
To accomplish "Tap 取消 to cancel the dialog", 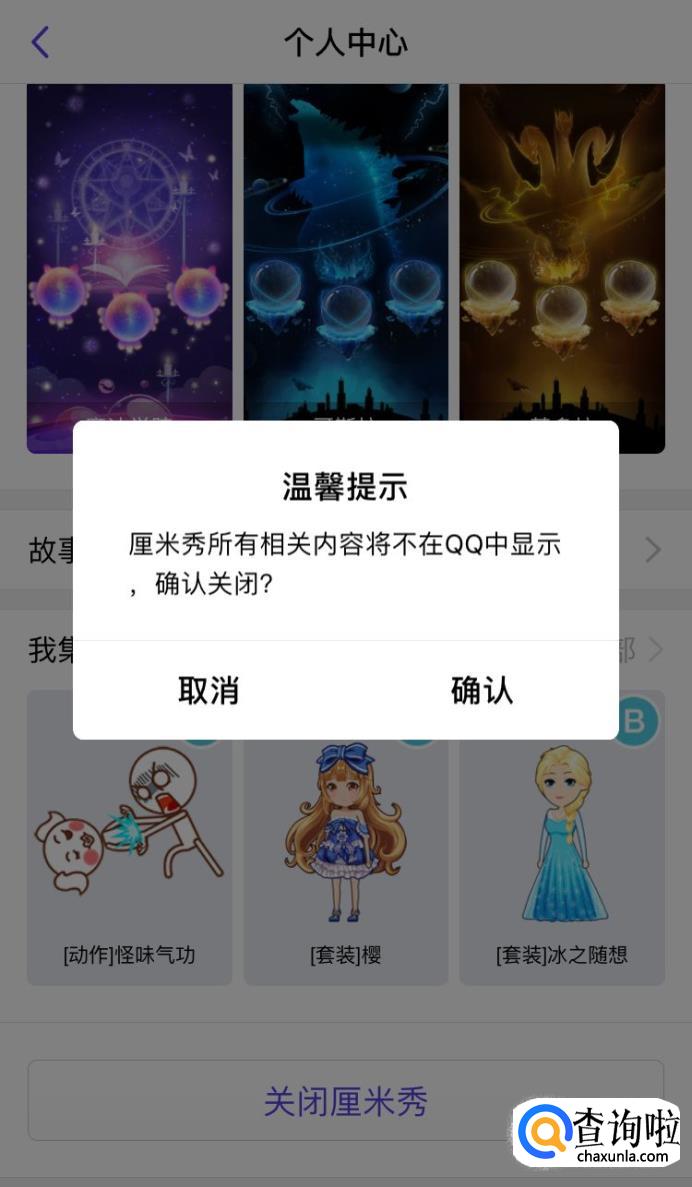I will 209,690.
